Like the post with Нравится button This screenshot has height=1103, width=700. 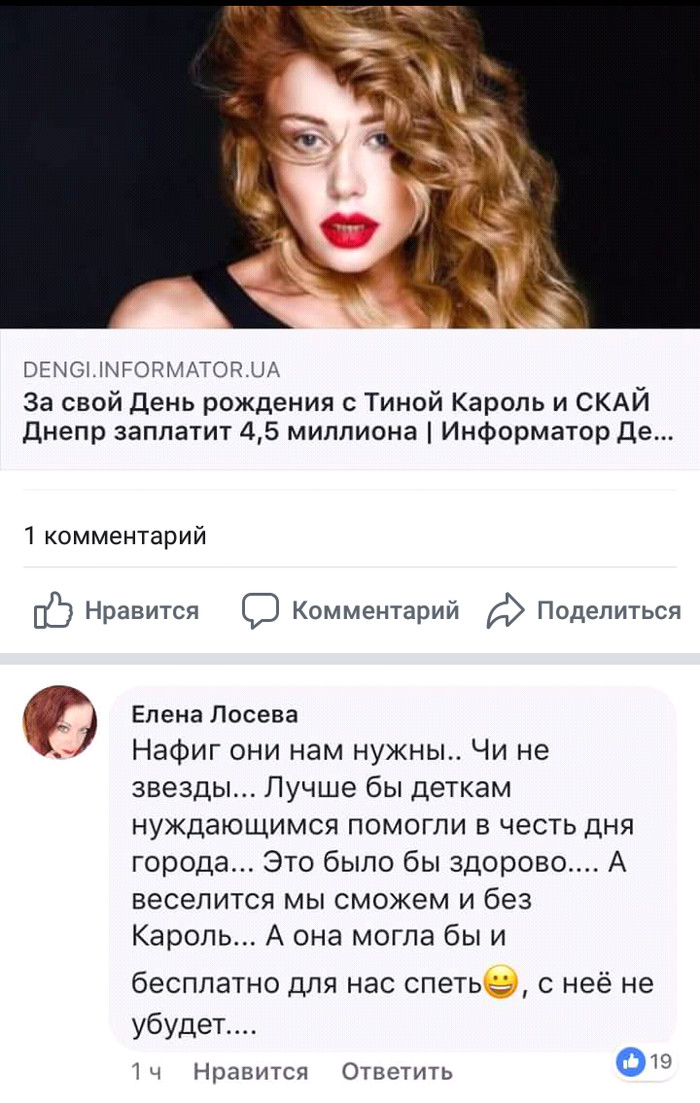click(x=118, y=610)
